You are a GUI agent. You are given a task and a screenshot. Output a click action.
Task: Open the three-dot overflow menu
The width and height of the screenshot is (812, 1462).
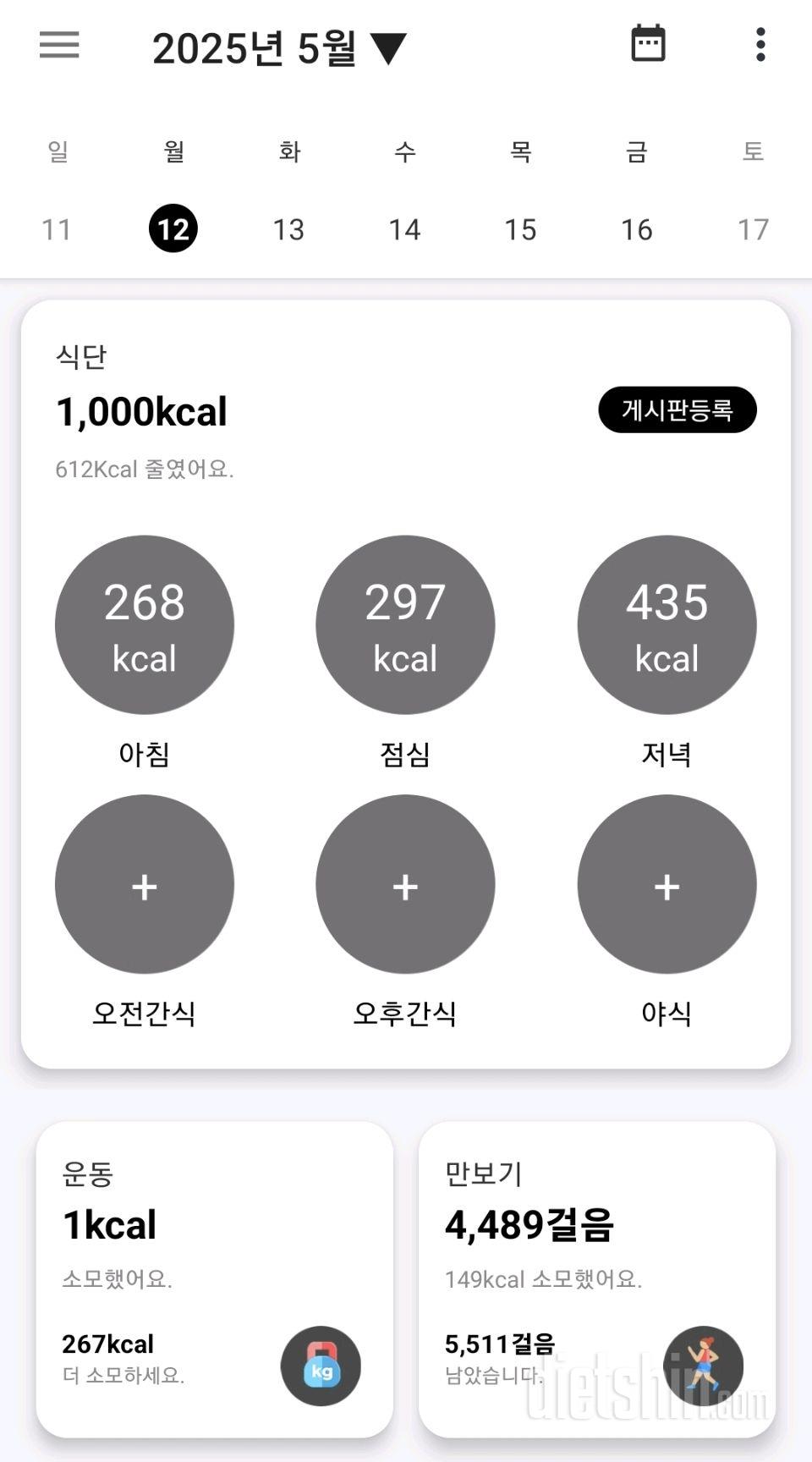click(760, 45)
